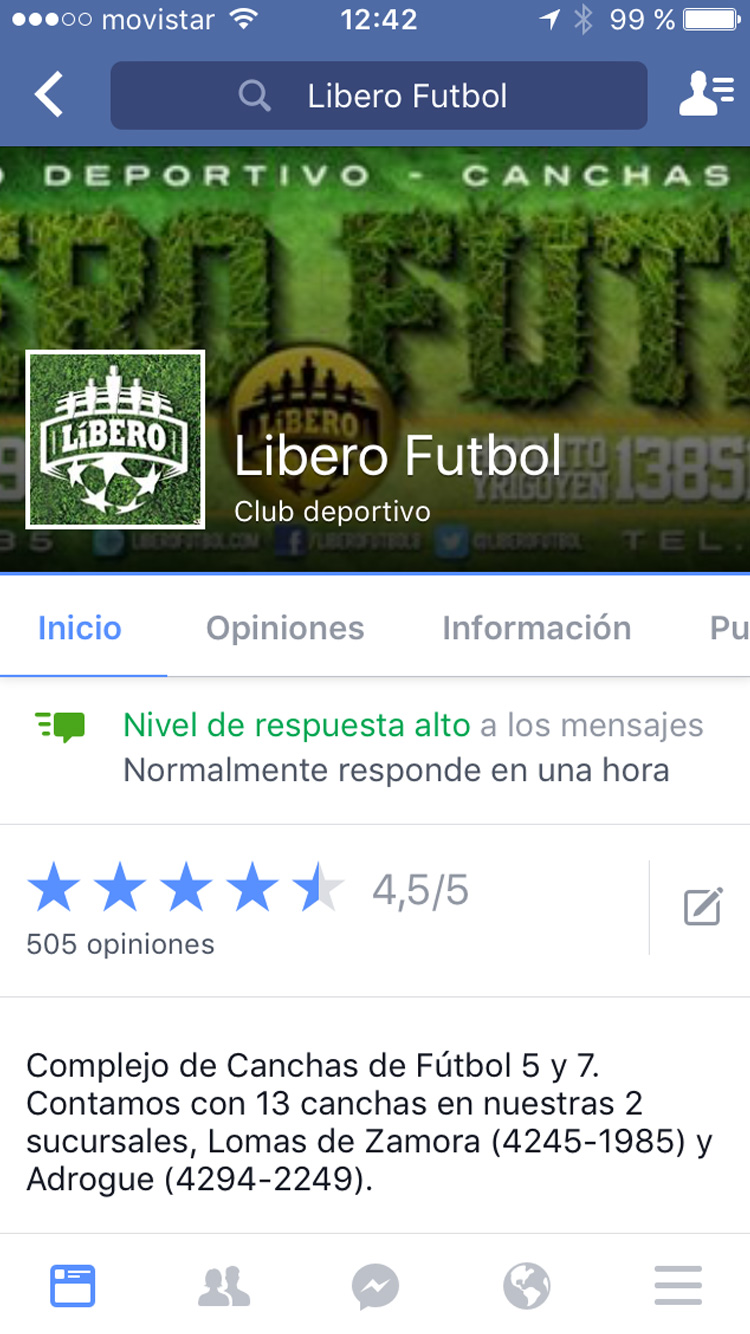Switch to the Información tab
Screen dimensions: 750x1334
[536, 628]
